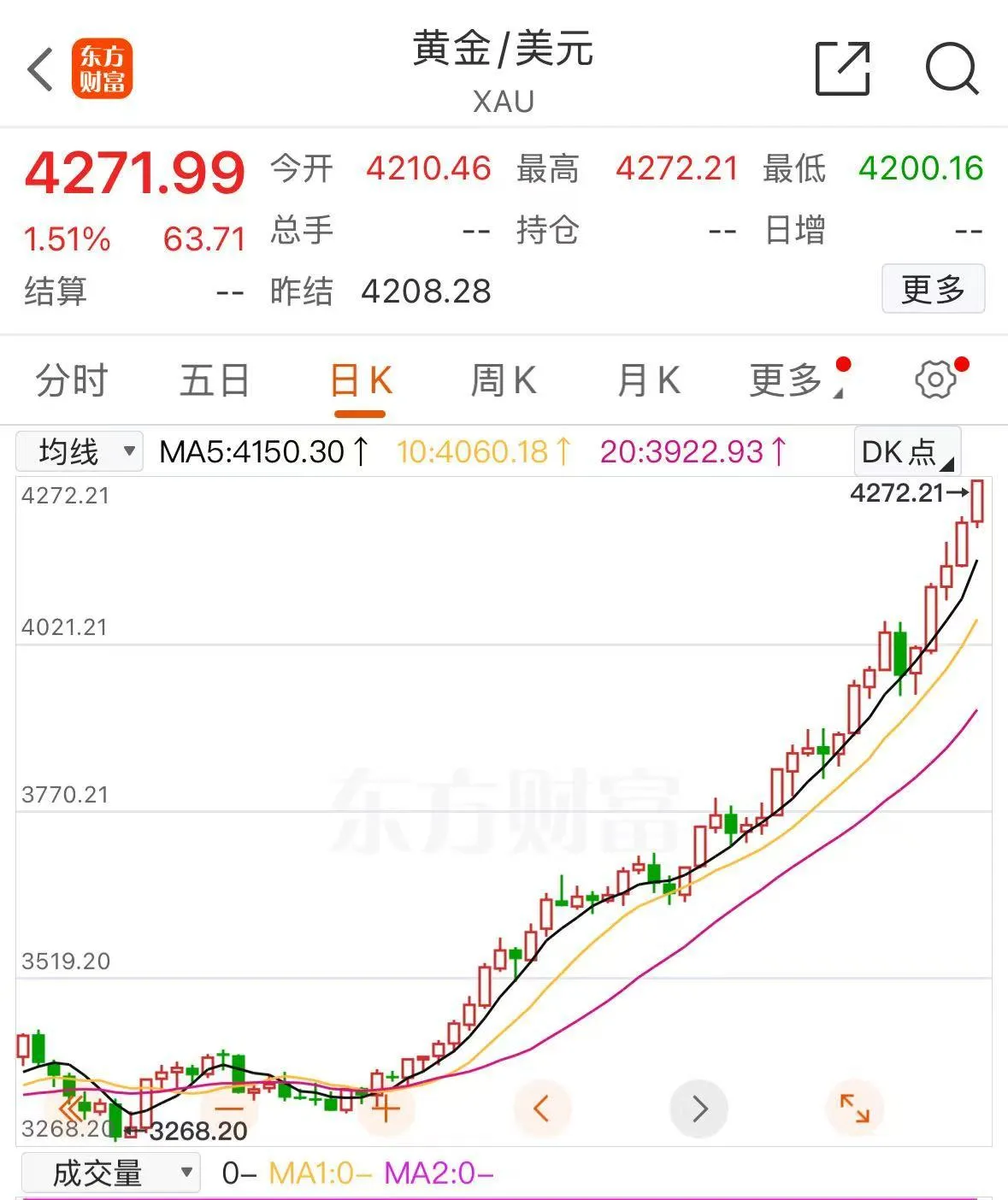The width and height of the screenshot is (1008, 1200).
Task: Open chart settings with the gear icon
Action: [937, 380]
